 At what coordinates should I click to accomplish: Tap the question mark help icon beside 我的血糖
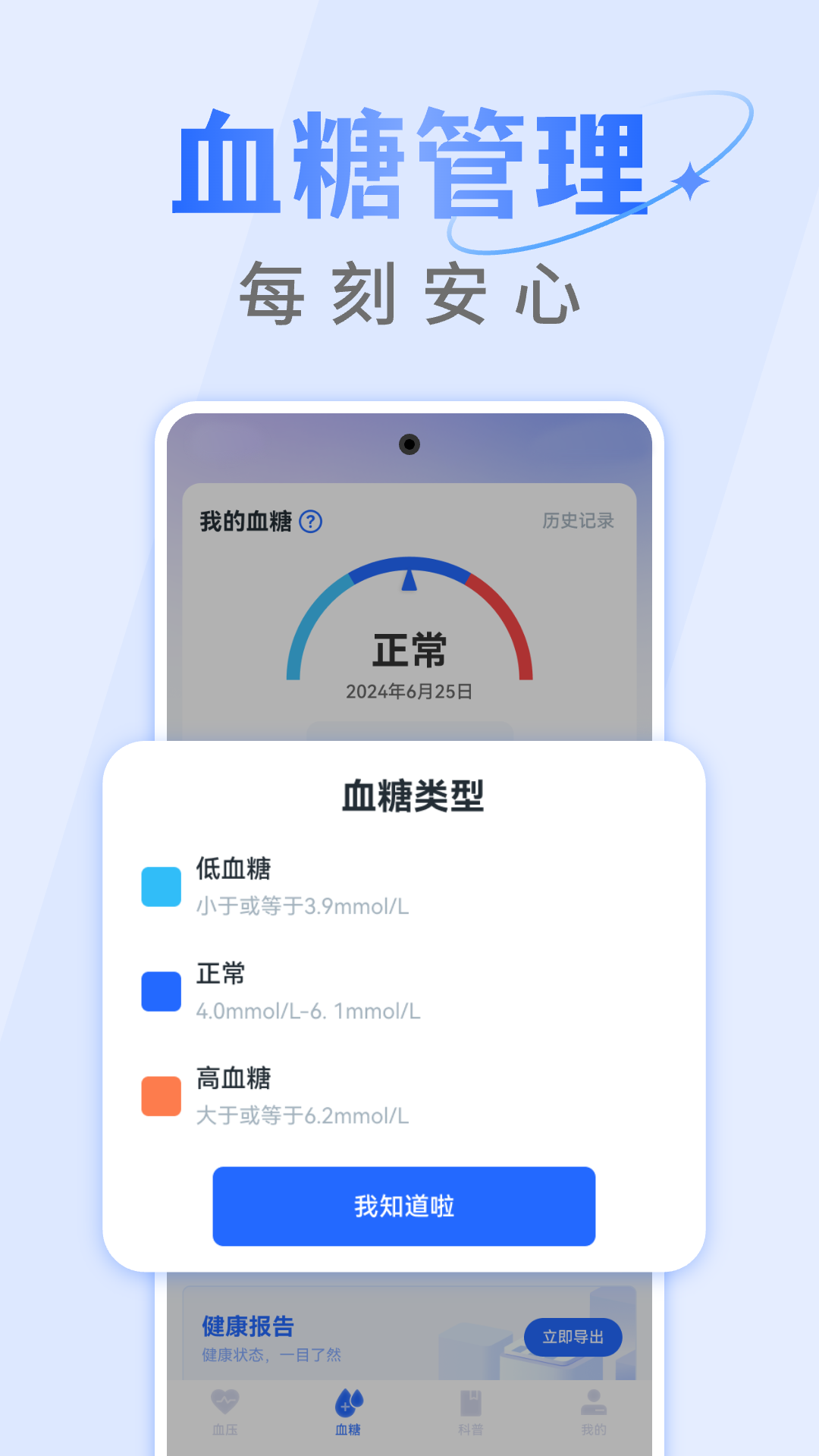pos(310,521)
